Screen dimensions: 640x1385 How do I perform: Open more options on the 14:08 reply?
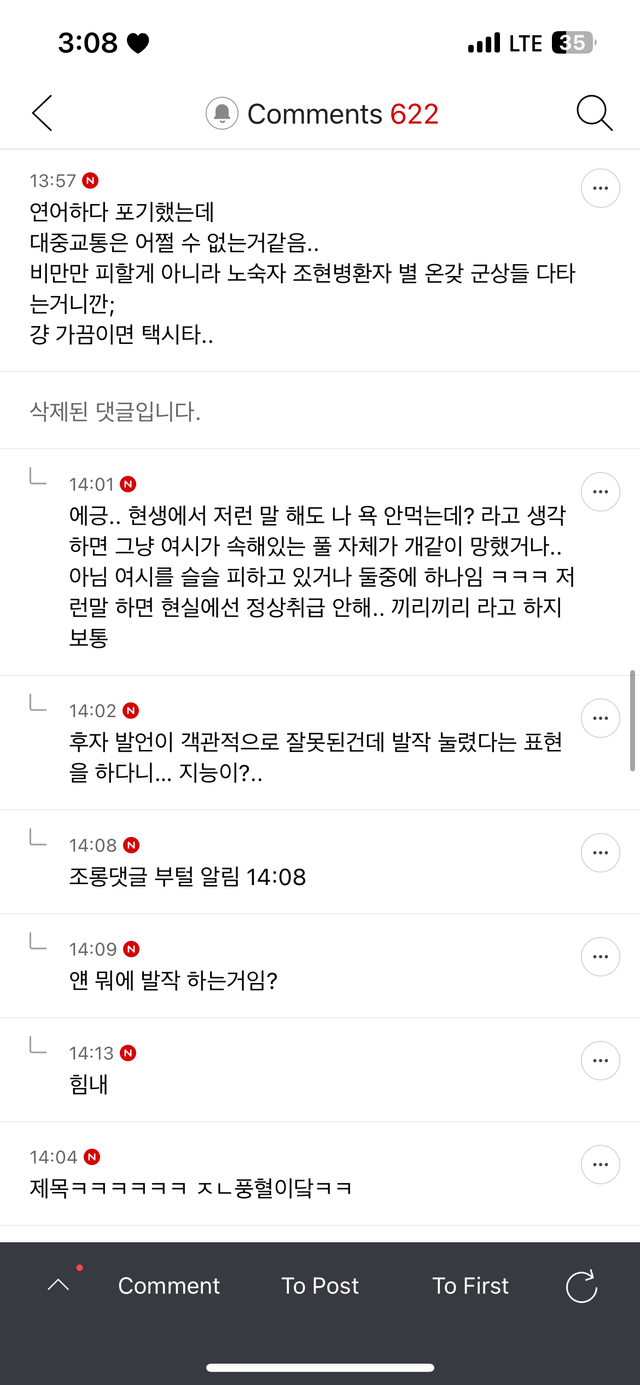600,852
